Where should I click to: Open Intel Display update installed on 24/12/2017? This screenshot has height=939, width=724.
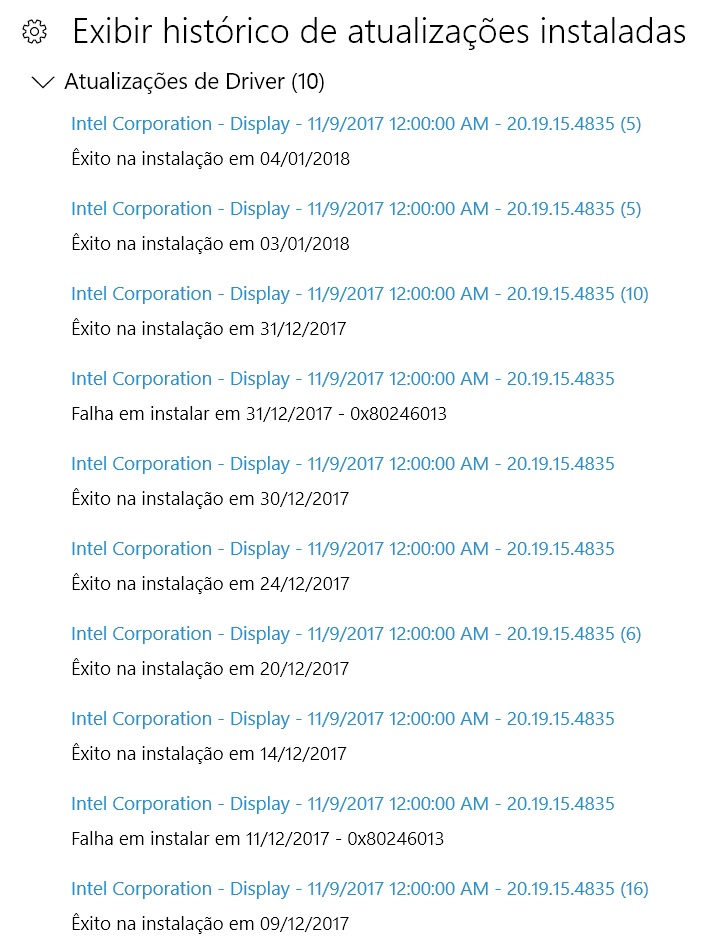(342, 549)
